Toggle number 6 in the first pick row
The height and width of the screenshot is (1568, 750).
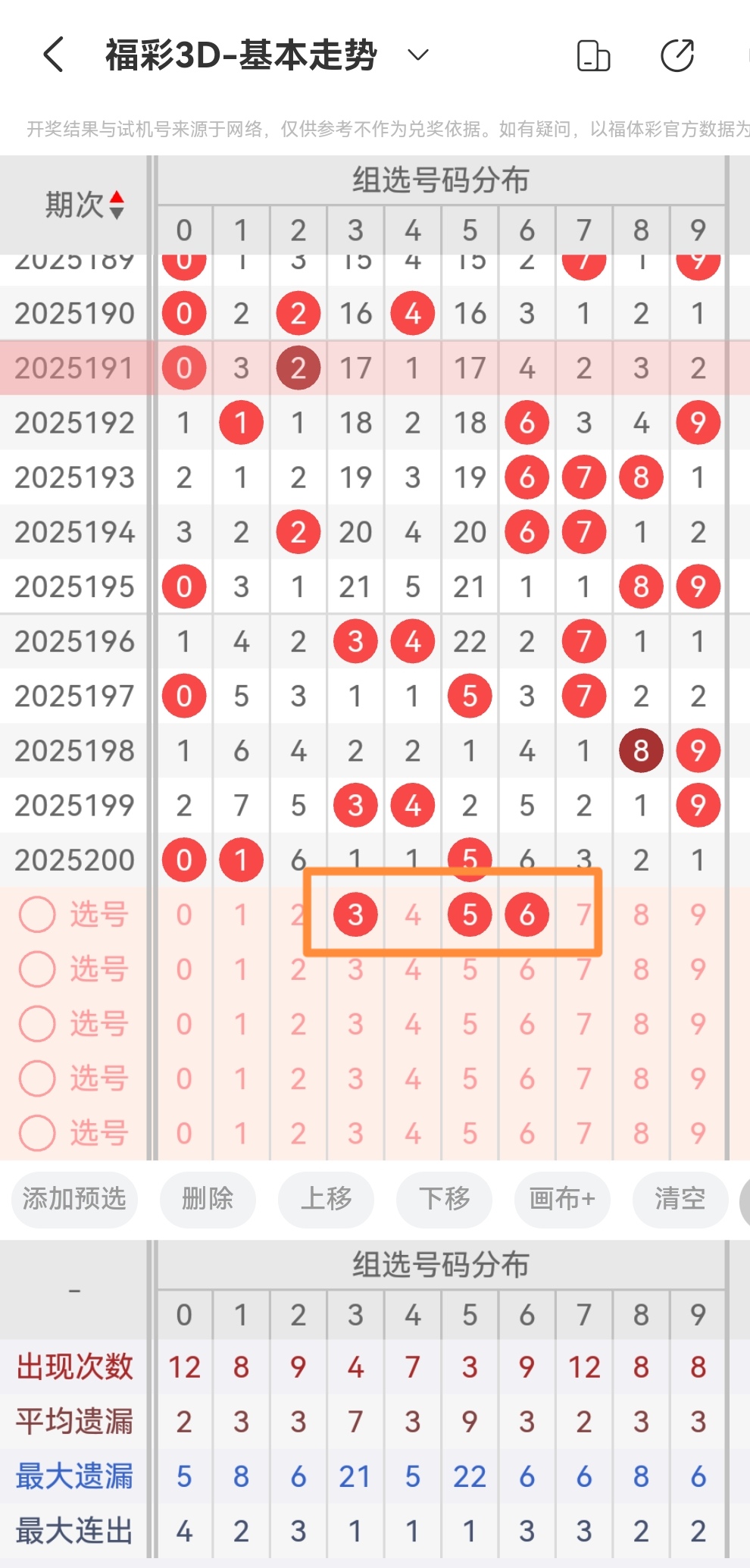pyautogui.click(x=527, y=914)
